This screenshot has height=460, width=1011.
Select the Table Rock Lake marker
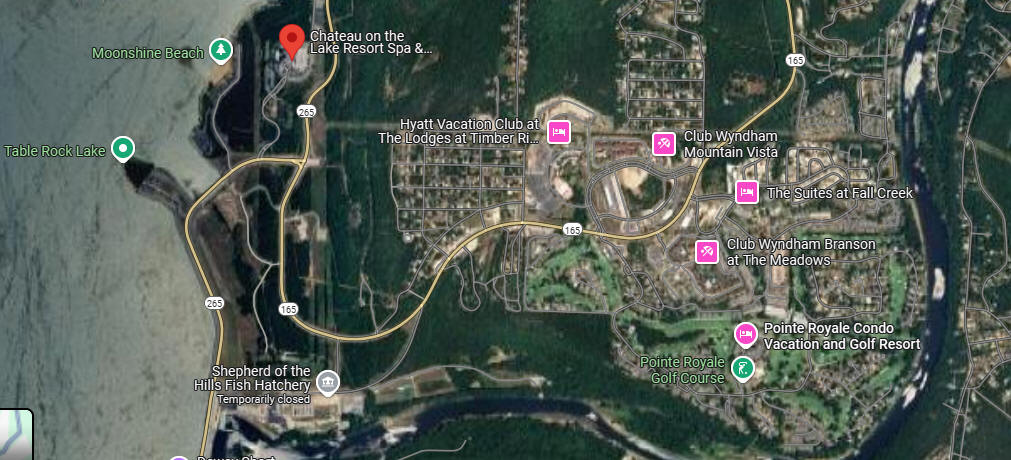(x=122, y=149)
